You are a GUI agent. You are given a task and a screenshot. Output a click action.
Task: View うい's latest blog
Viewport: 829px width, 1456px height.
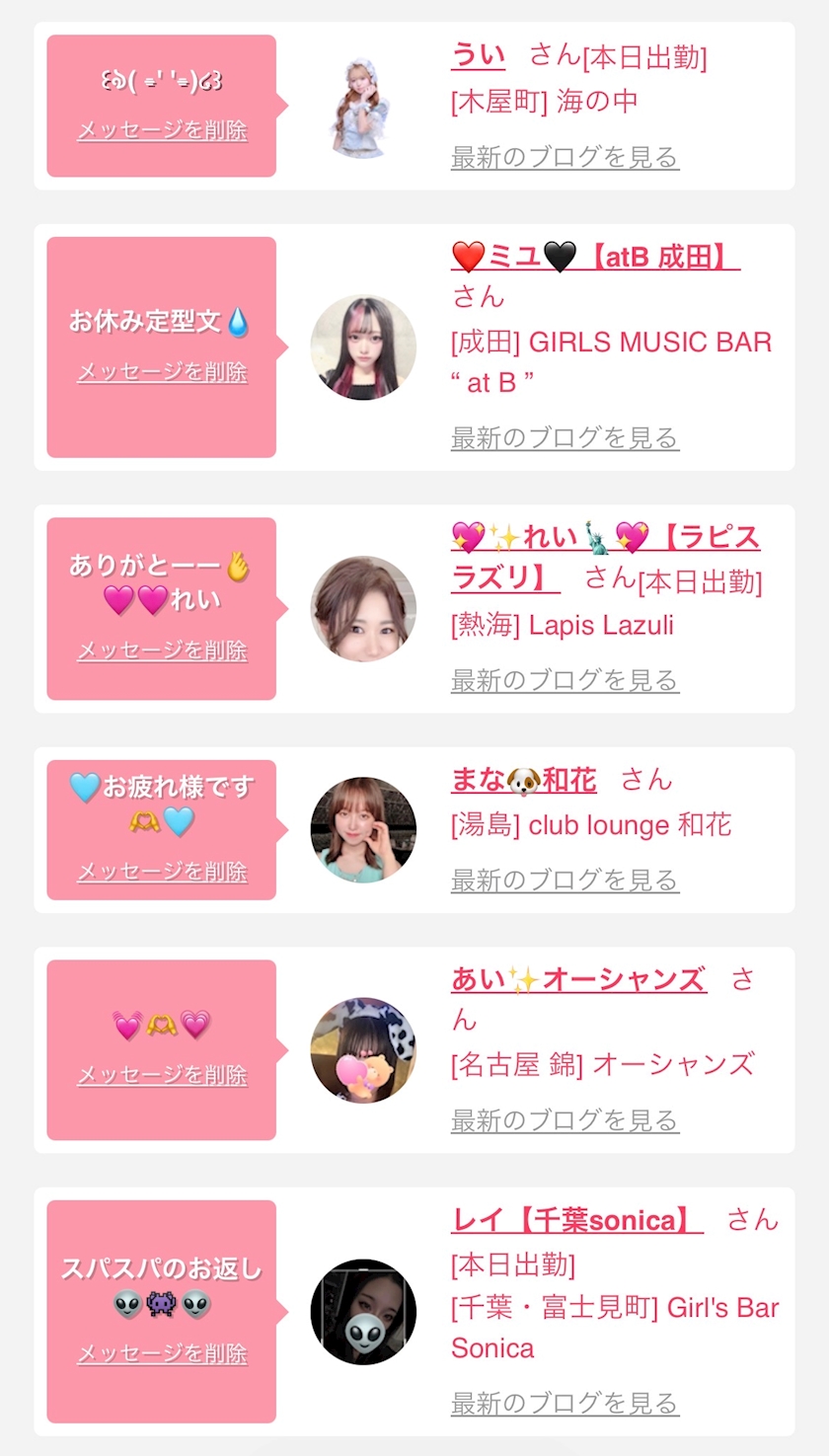click(565, 157)
